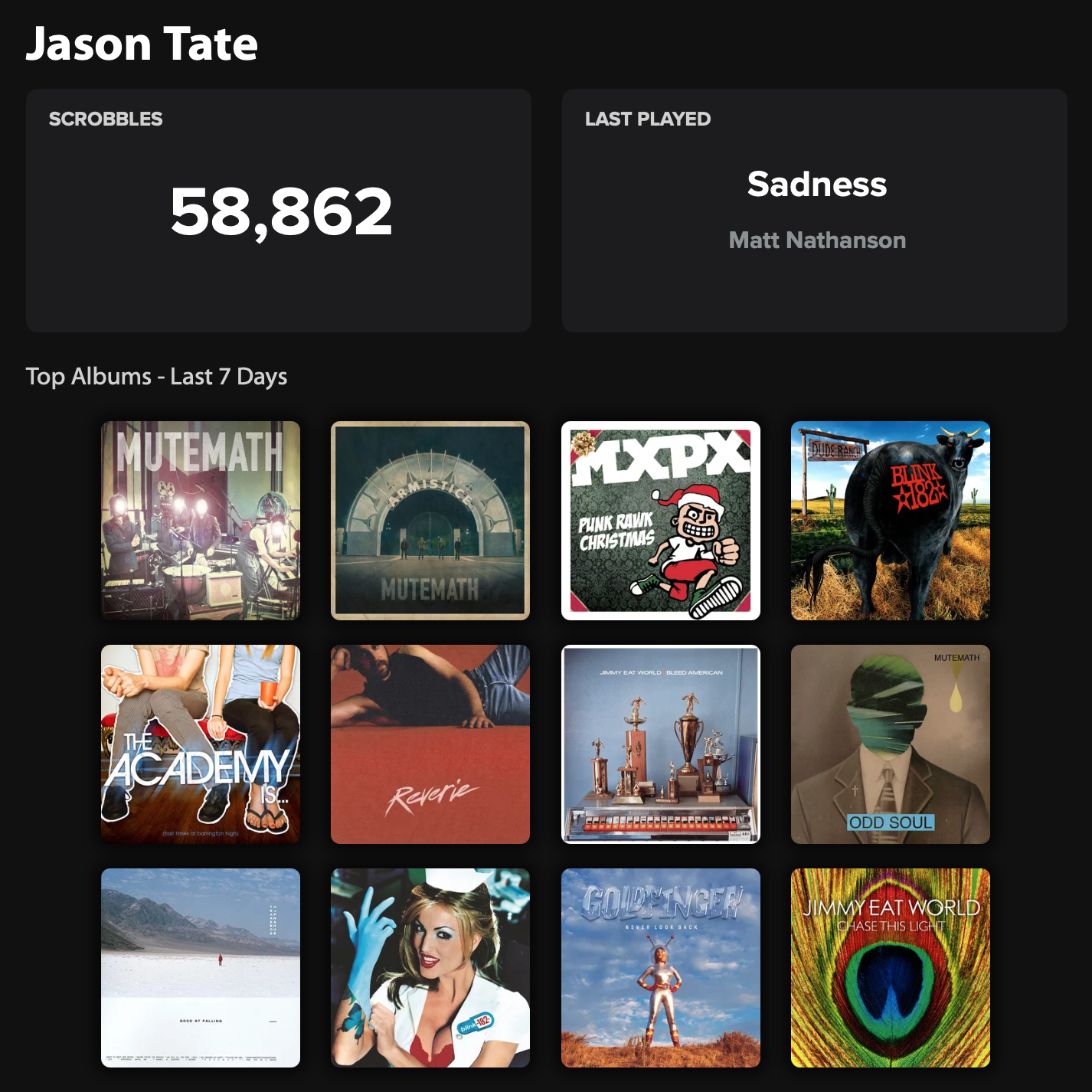Open Mutemath Armistice album cover
This screenshot has height=1092, width=1092.
(x=430, y=521)
